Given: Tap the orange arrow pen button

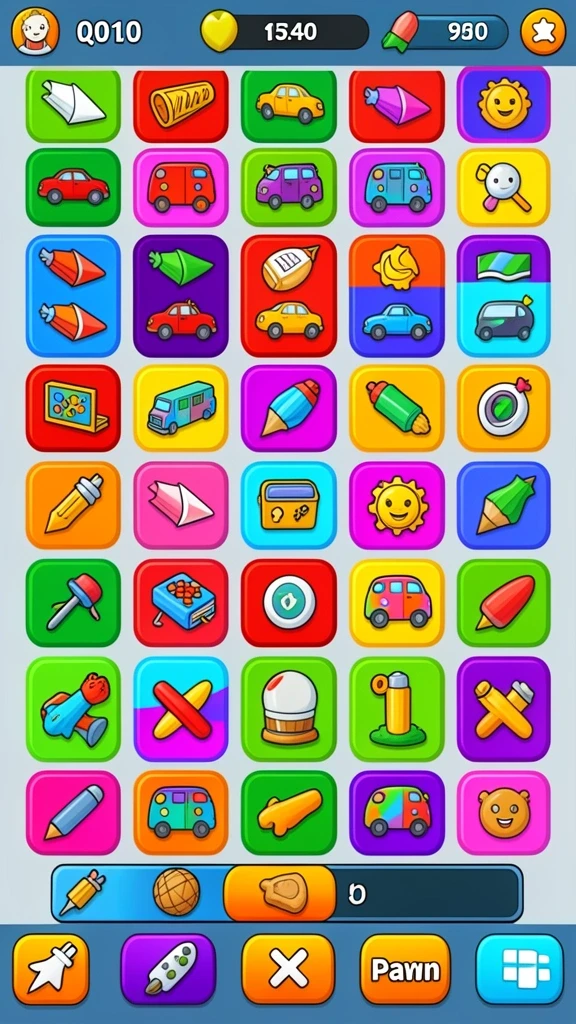Looking at the screenshot, I should click(51, 968).
